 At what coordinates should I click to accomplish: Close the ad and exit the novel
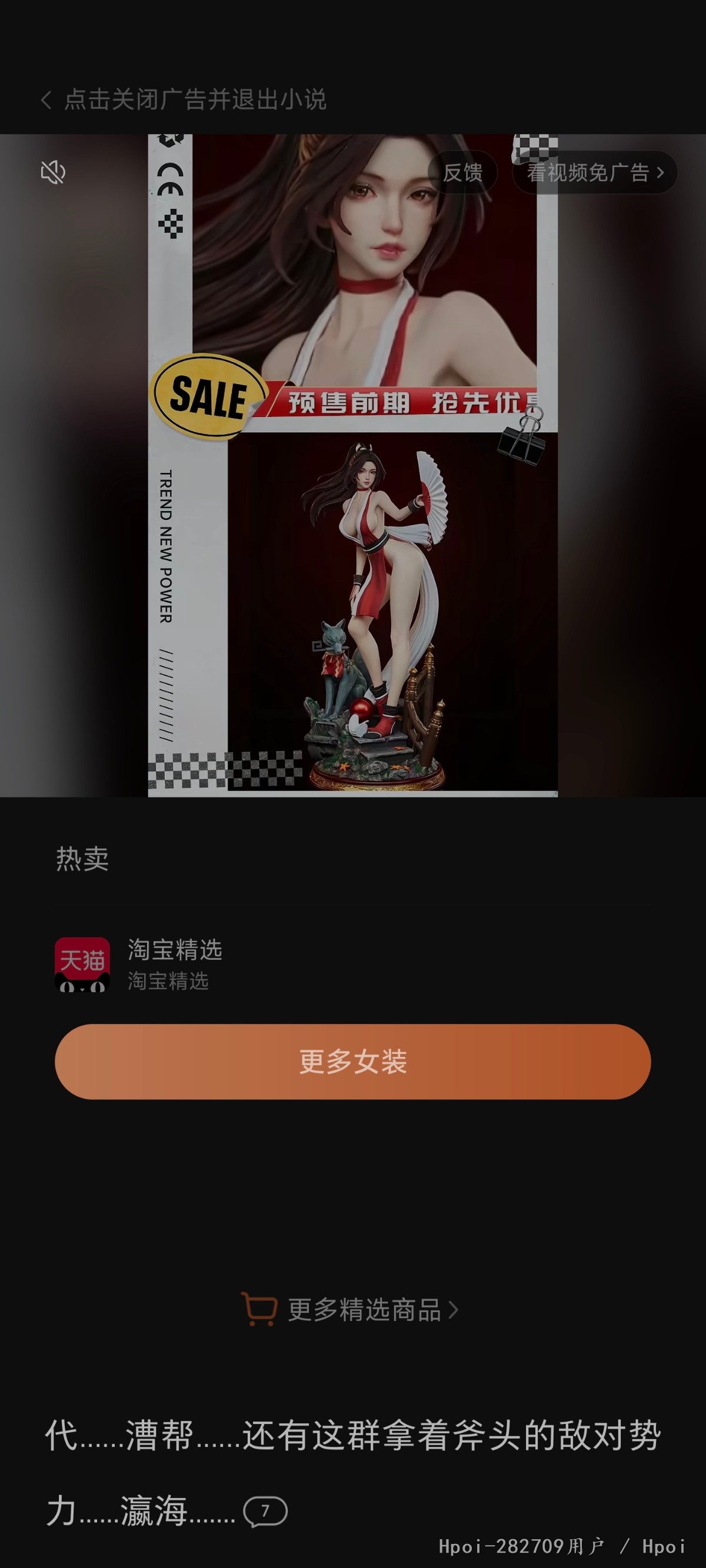tap(183, 99)
